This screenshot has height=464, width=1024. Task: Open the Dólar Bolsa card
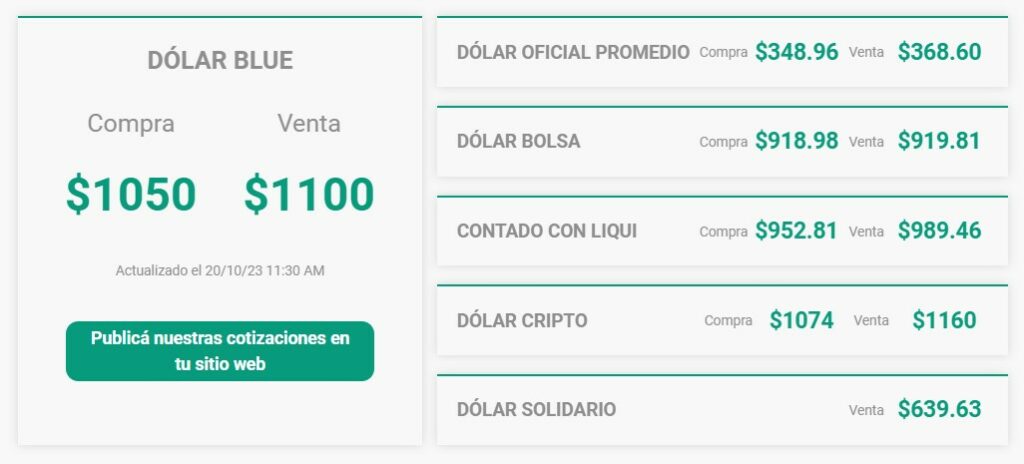click(x=519, y=142)
